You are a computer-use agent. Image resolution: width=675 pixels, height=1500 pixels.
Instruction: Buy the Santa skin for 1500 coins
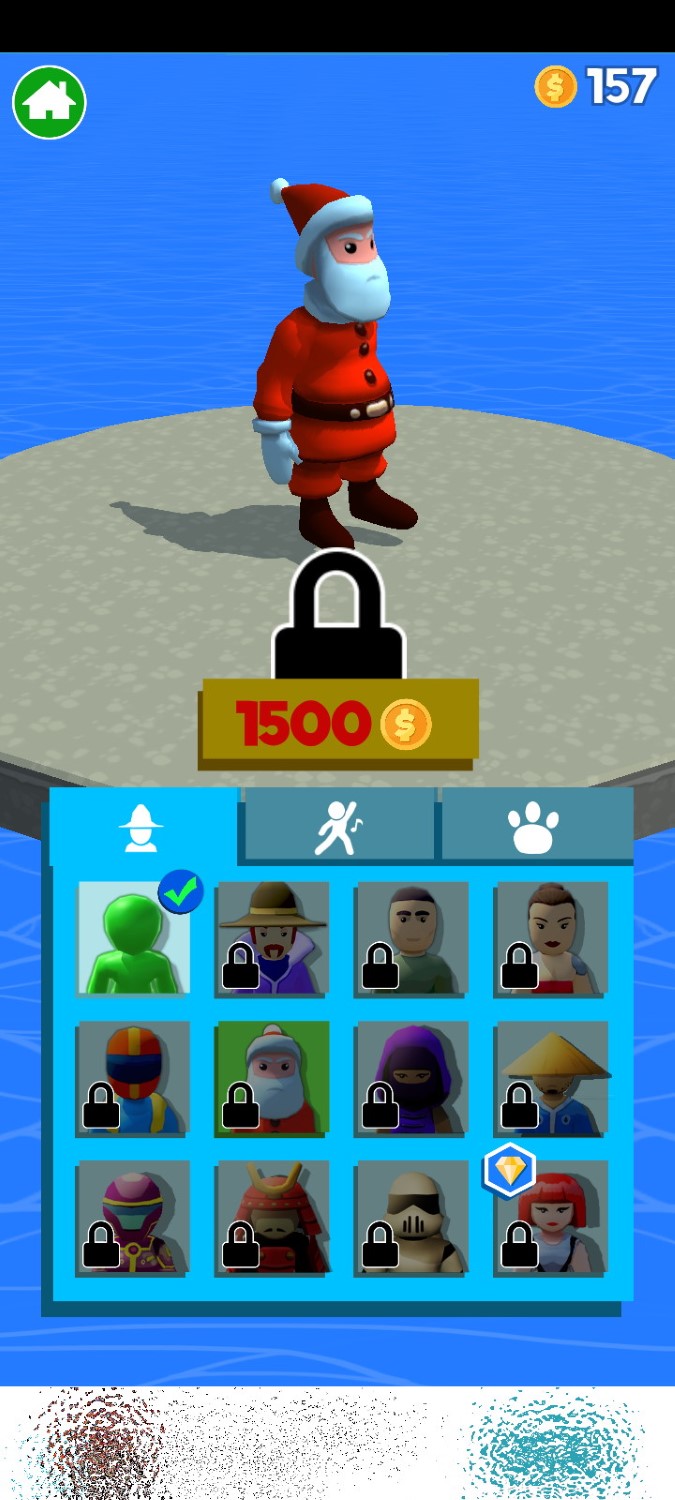(x=337, y=724)
